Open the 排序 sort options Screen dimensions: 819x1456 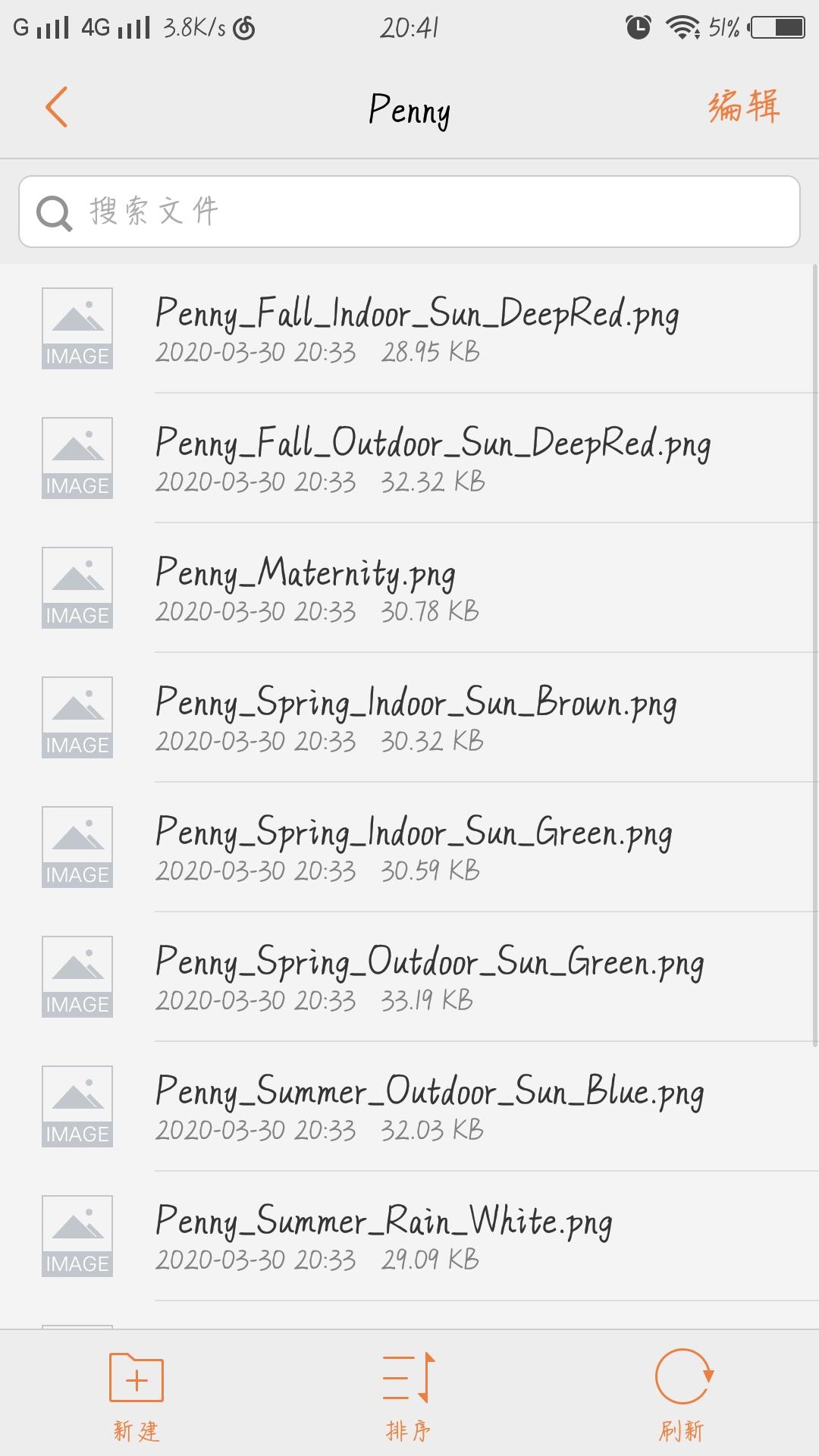click(x=409, y=1395)
